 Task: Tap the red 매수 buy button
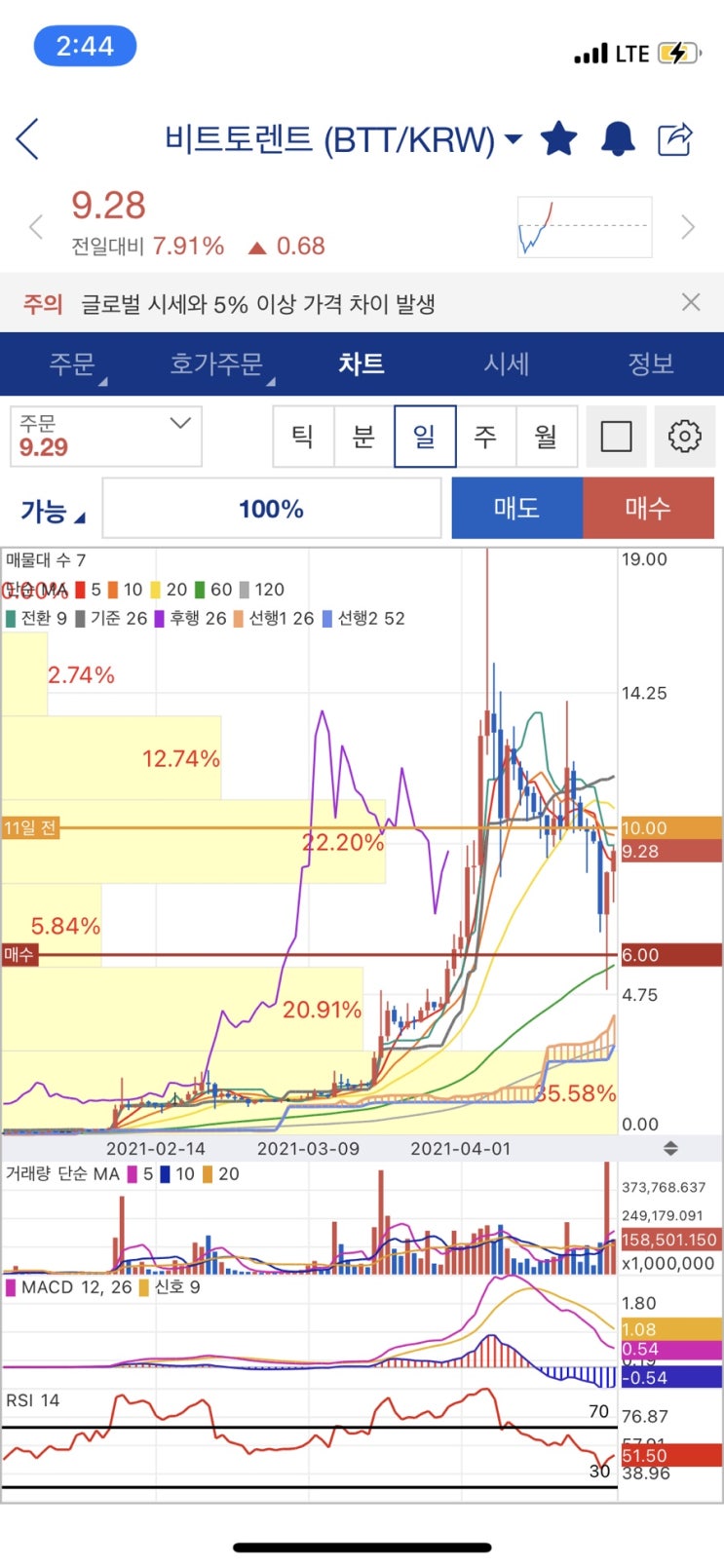648,508
